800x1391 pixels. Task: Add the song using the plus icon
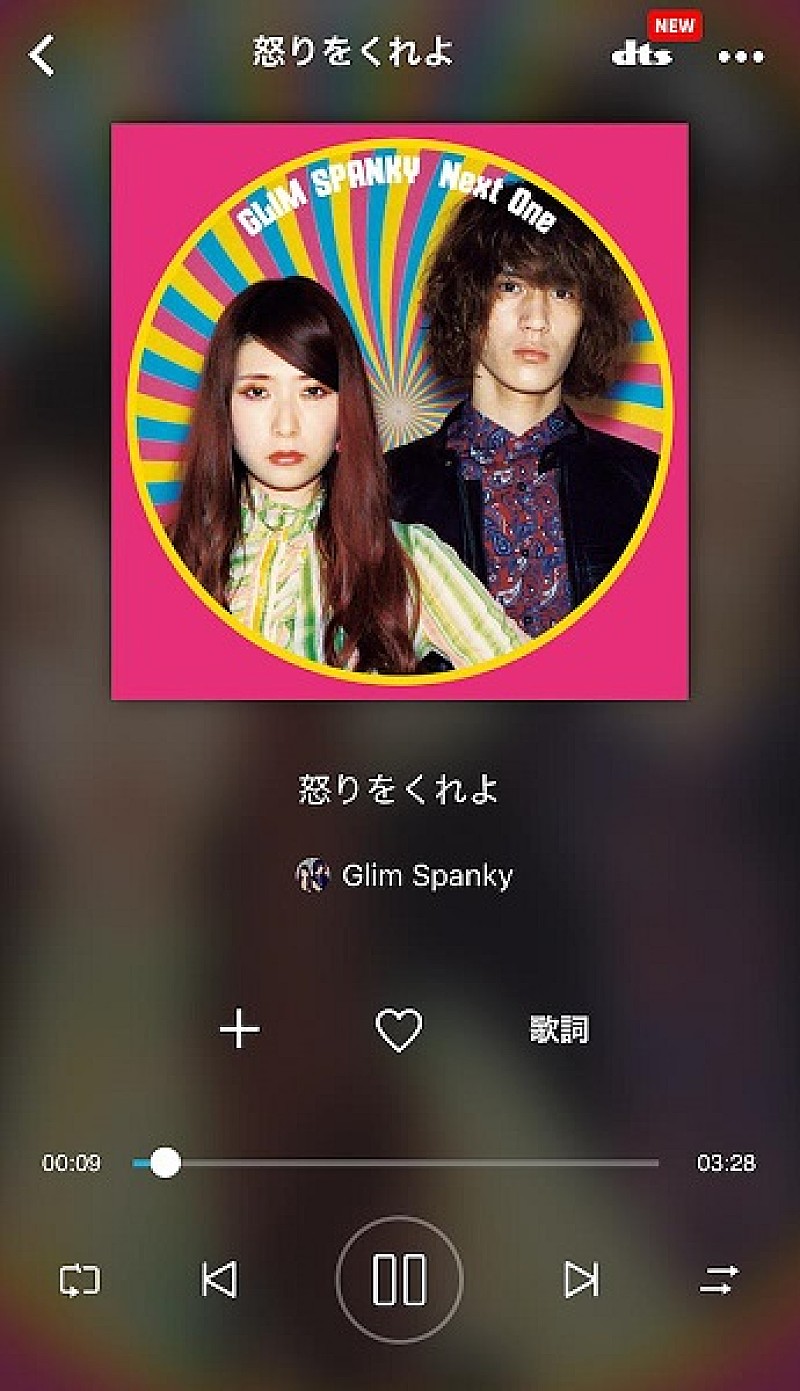(x=238, y=1028)
